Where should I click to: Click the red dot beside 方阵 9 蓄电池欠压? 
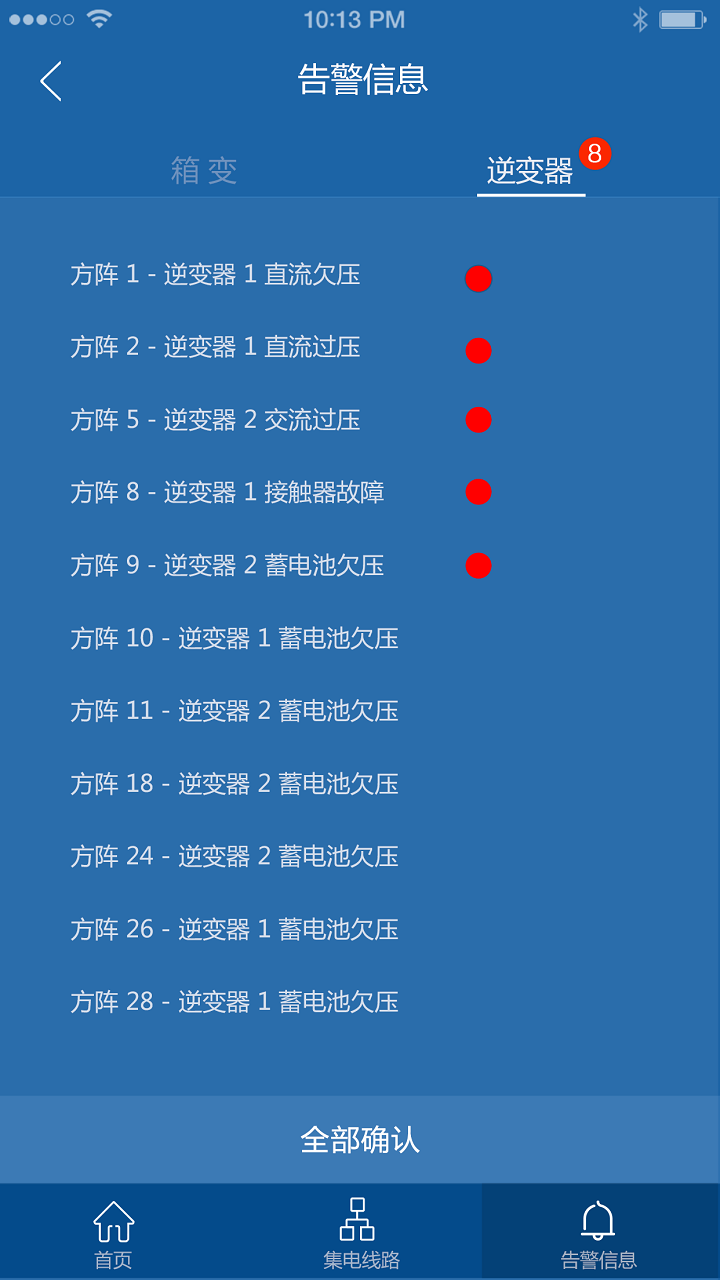(x=477, y=566)
